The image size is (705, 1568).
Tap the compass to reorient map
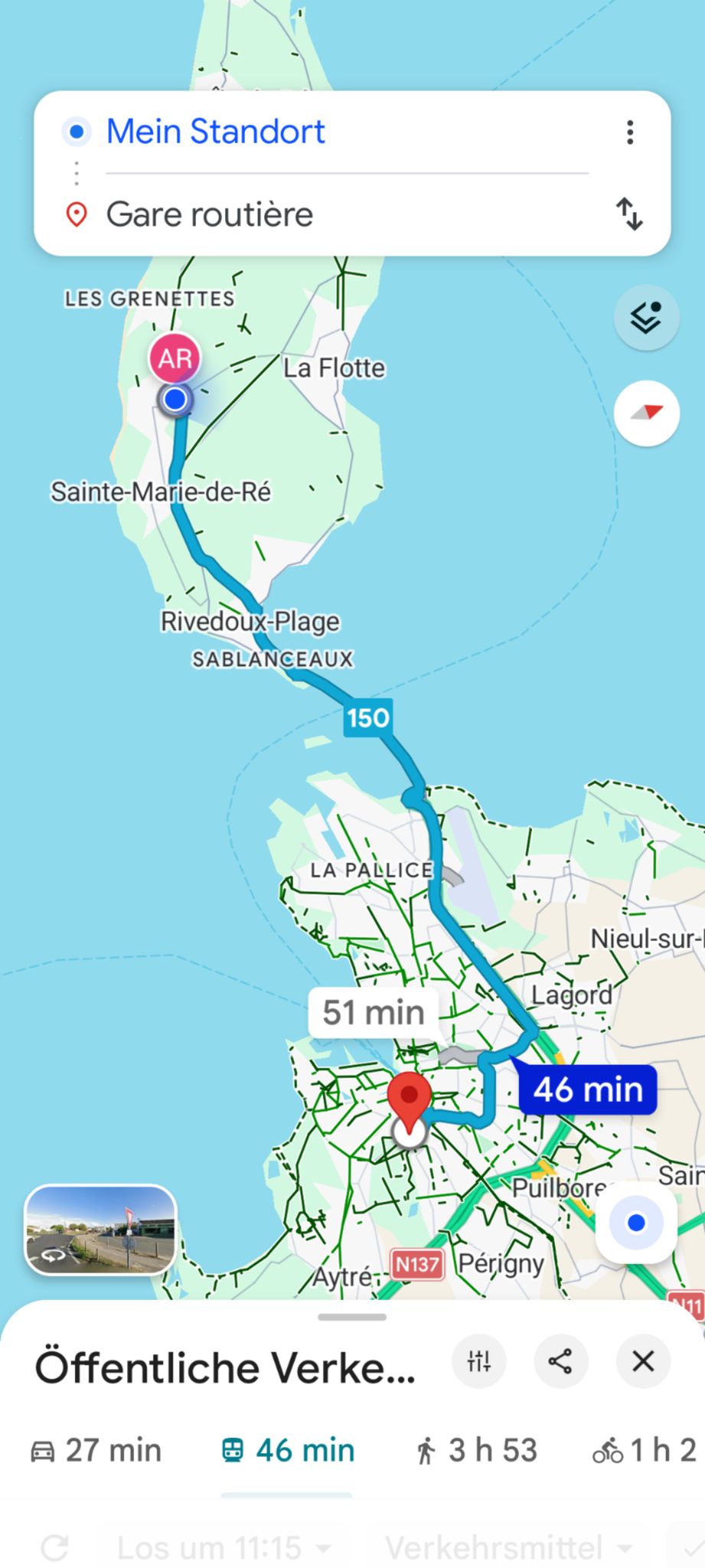(646, 413)
